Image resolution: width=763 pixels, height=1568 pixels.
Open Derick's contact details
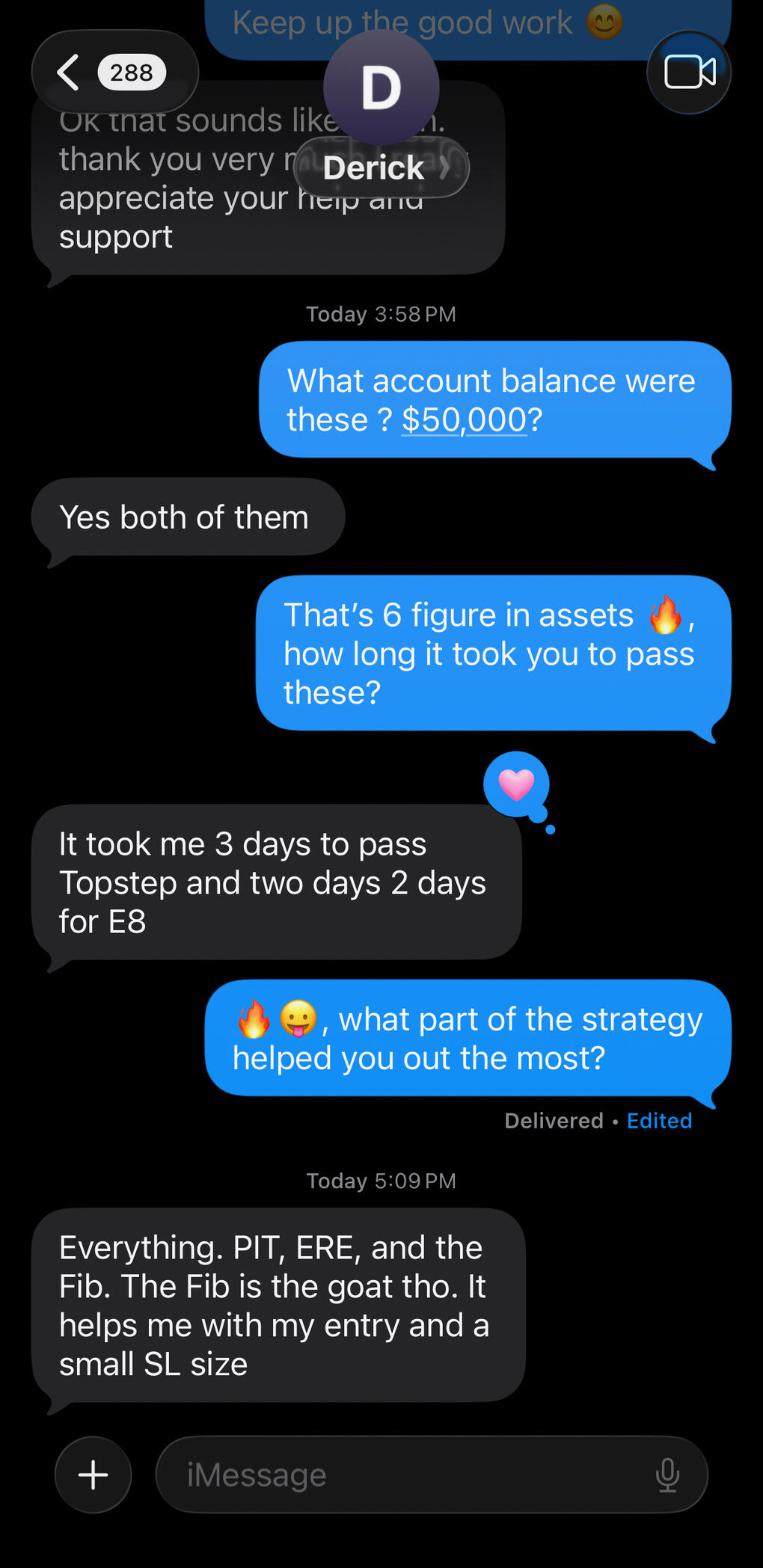(381, 167)
